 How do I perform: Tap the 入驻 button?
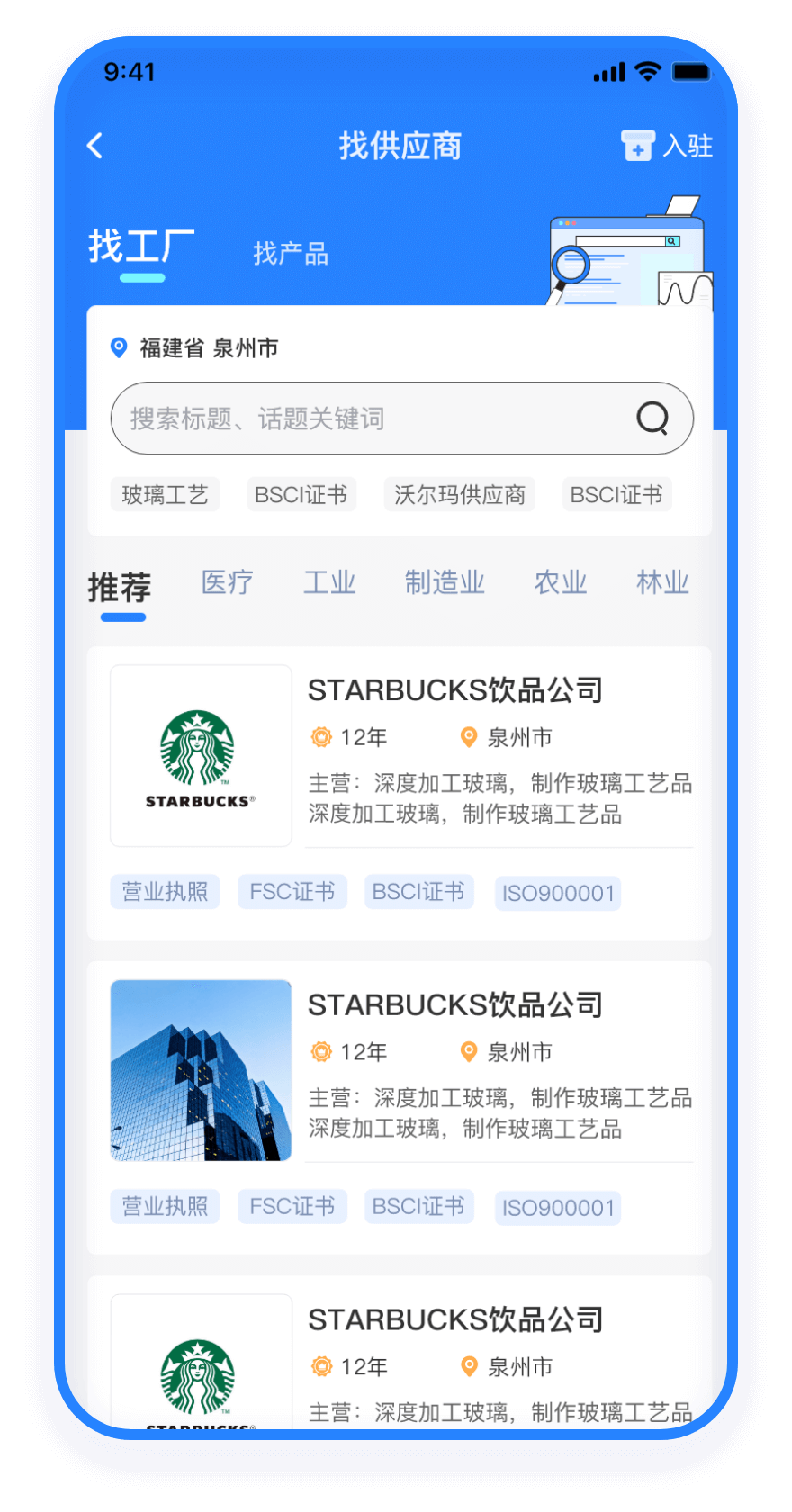(x=667, y=146)
